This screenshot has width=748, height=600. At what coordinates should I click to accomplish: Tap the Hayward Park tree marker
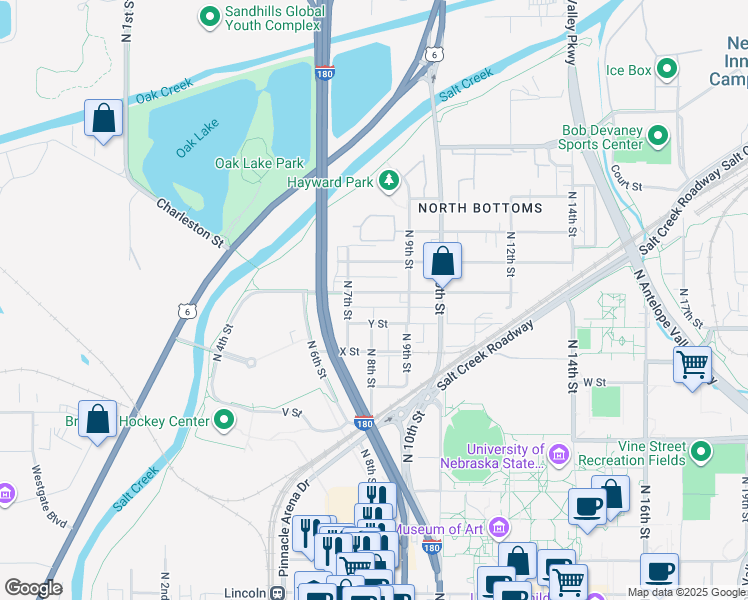(389, 181)
